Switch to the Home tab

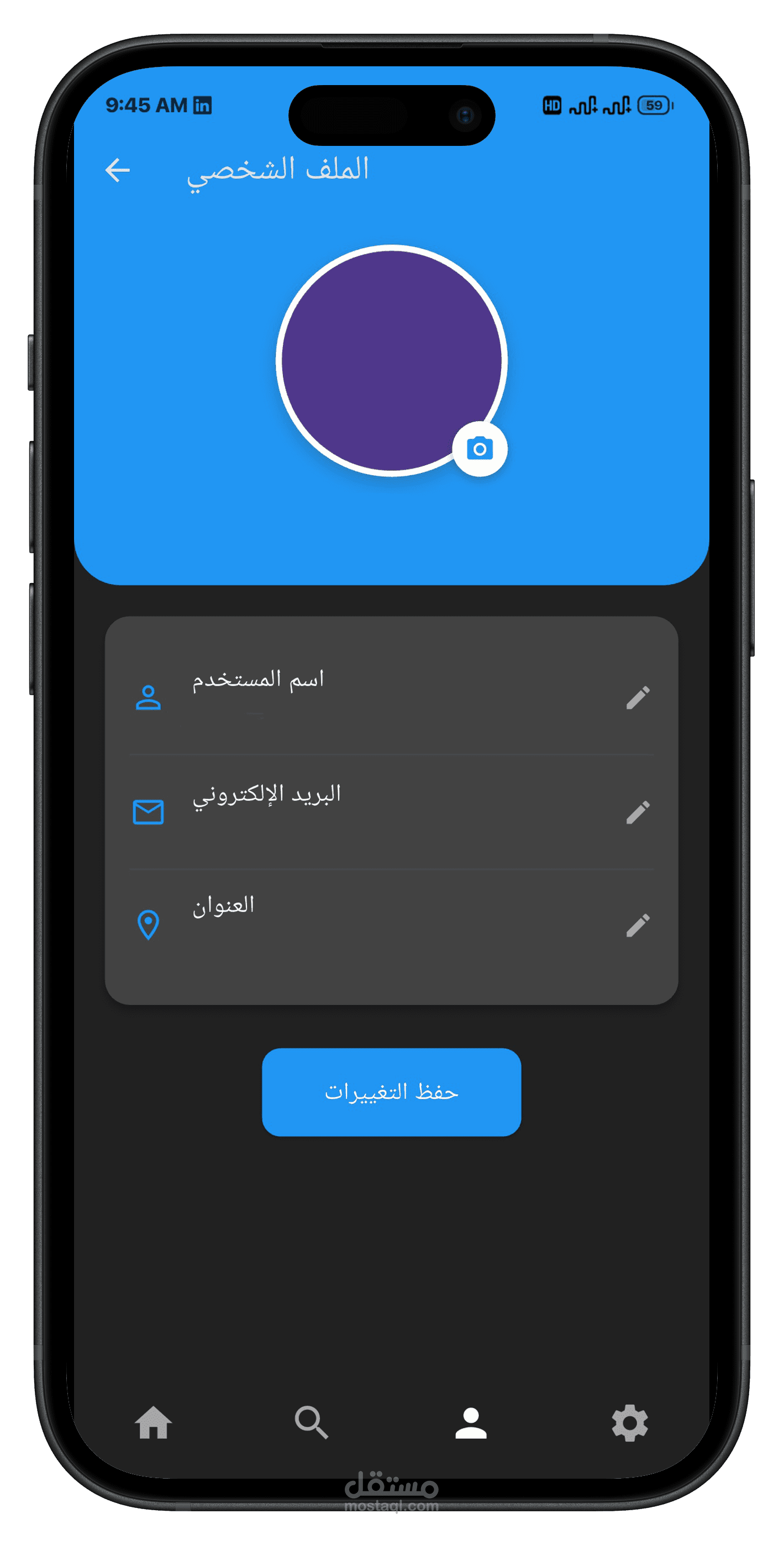click(154, 1423)
